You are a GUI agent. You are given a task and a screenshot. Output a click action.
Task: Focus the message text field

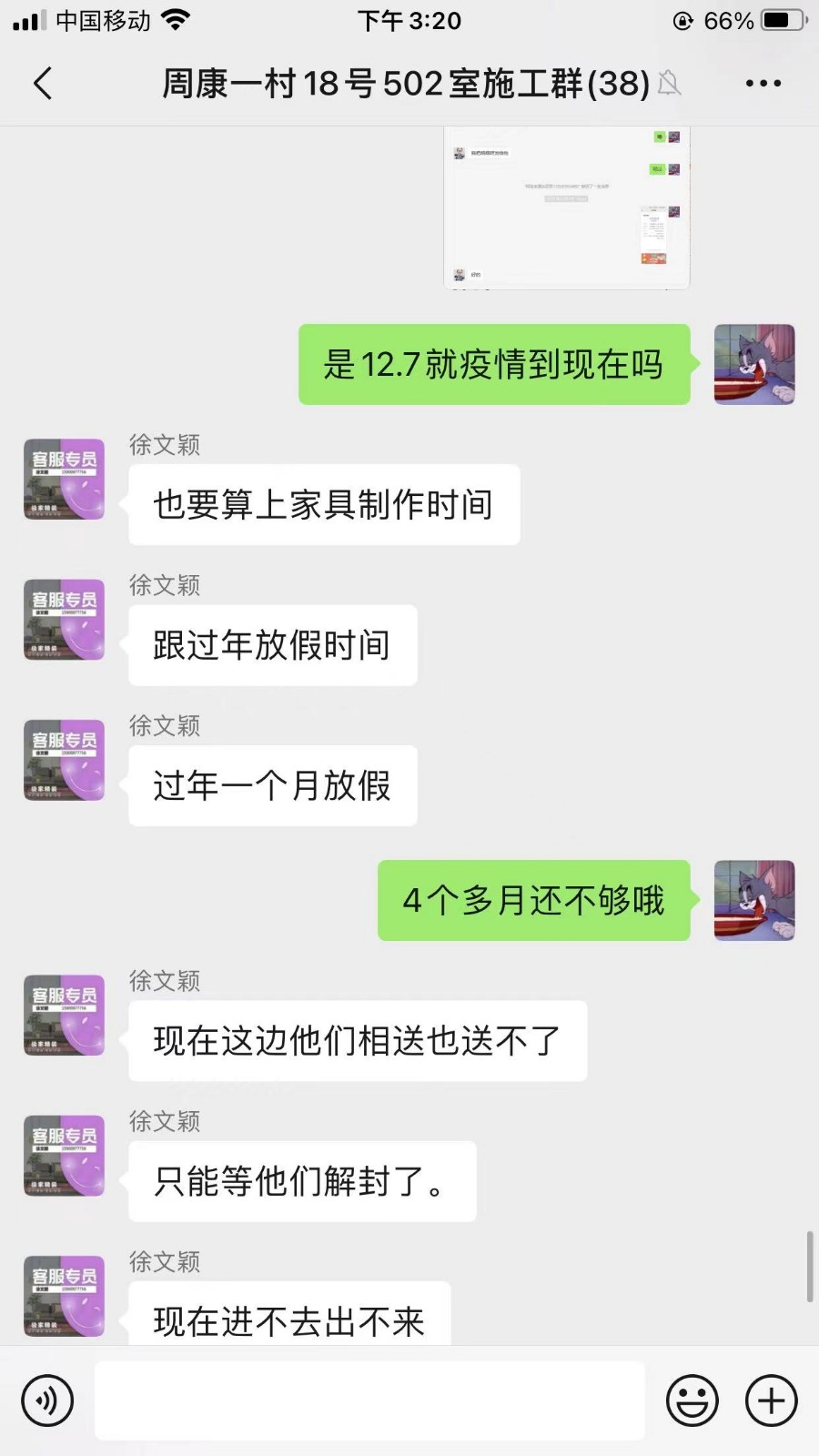tap(369, 1400)
